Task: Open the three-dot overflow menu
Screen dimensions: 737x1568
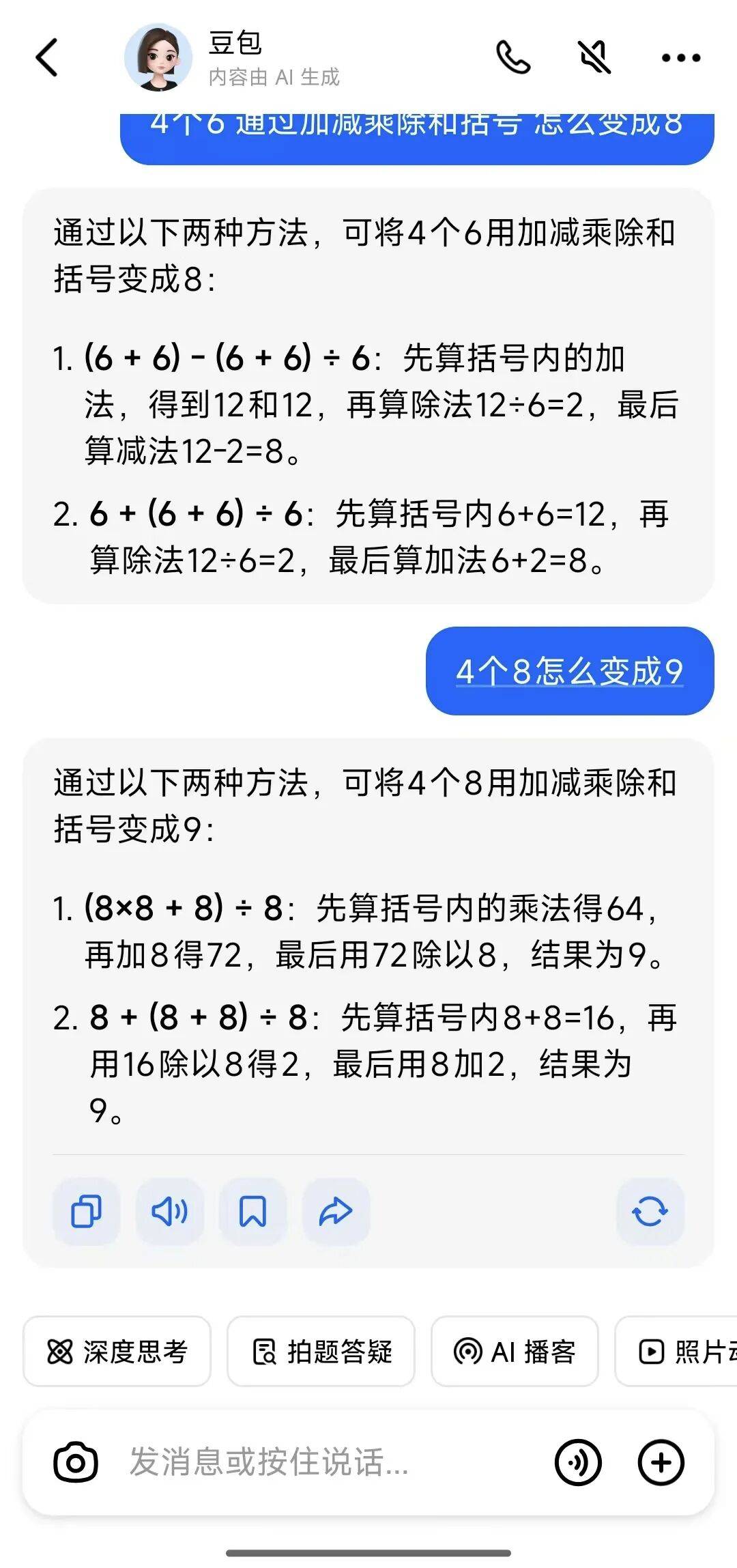Action: (680, 58)
